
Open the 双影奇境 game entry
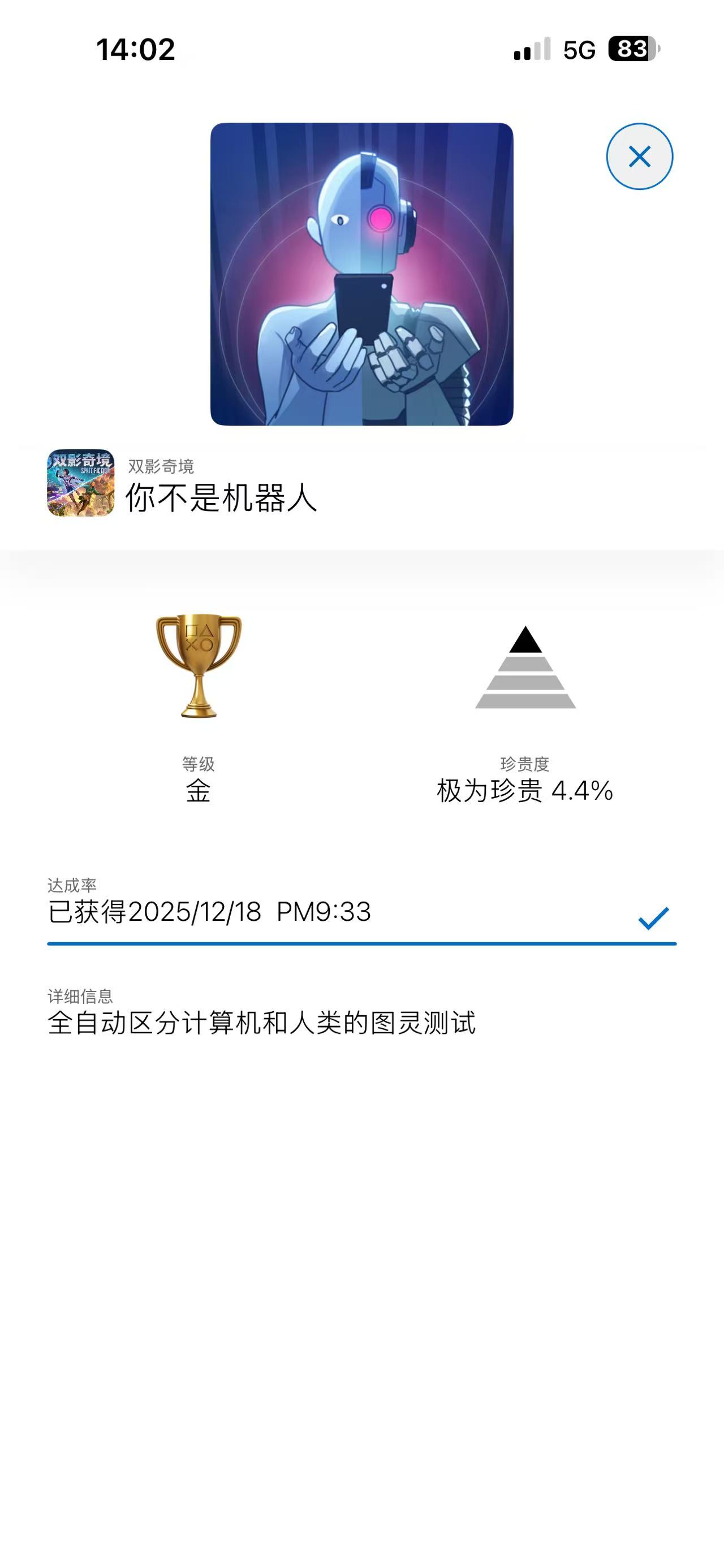point(81,483)
